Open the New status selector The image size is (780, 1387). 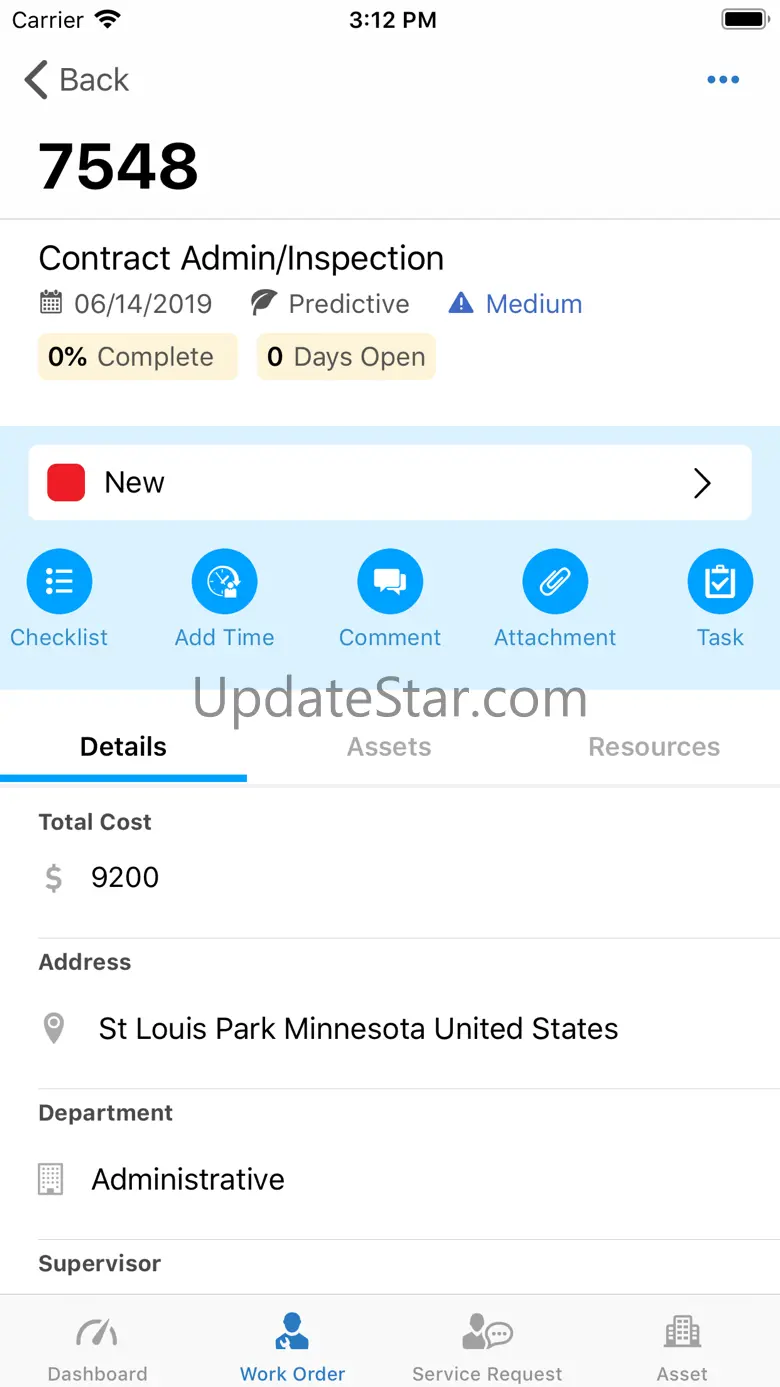pyautogui.click(x=389, y=483)
